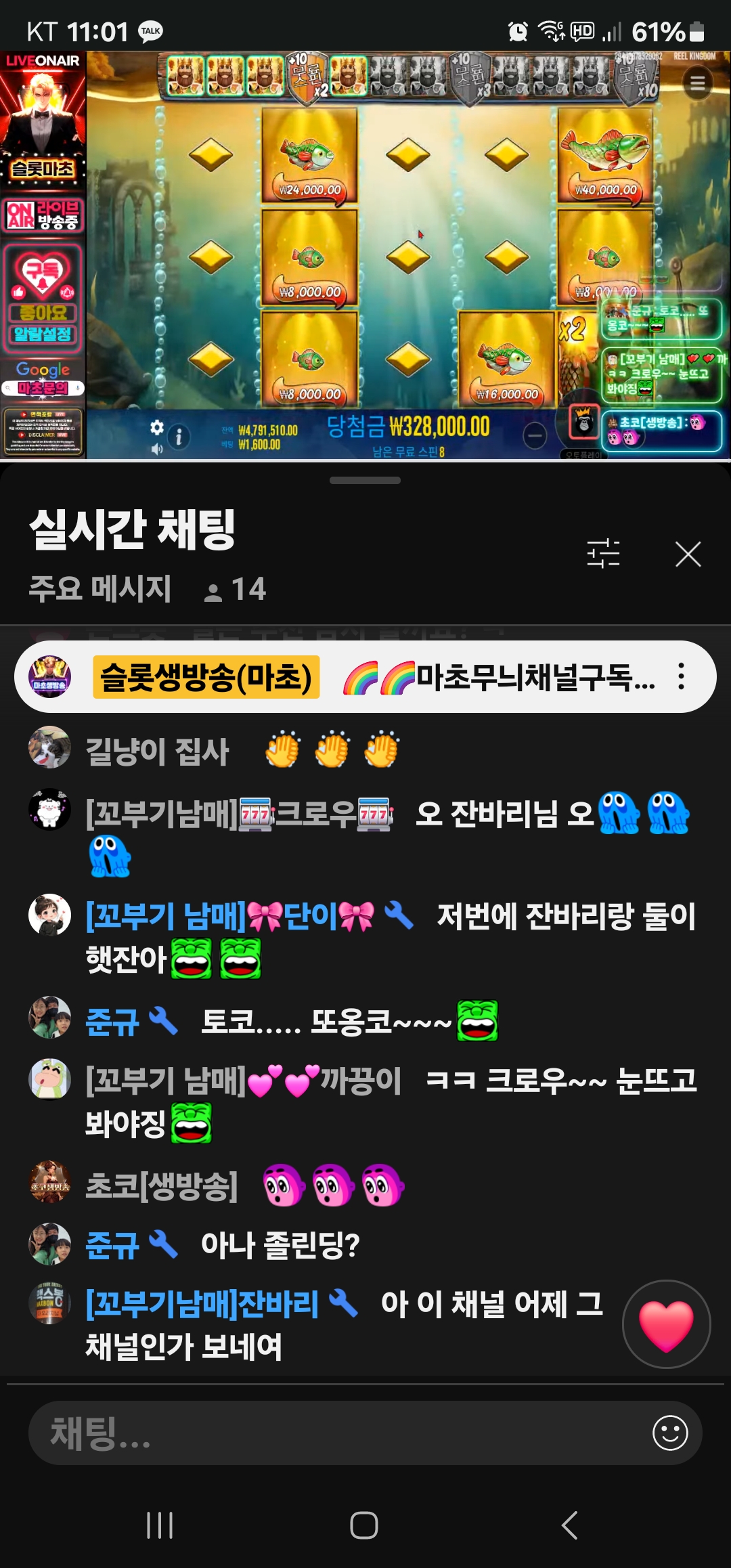731x1568 pixels.
Task: Close the live chat panel
Action: pyautogui.click(x=688, y=554)
